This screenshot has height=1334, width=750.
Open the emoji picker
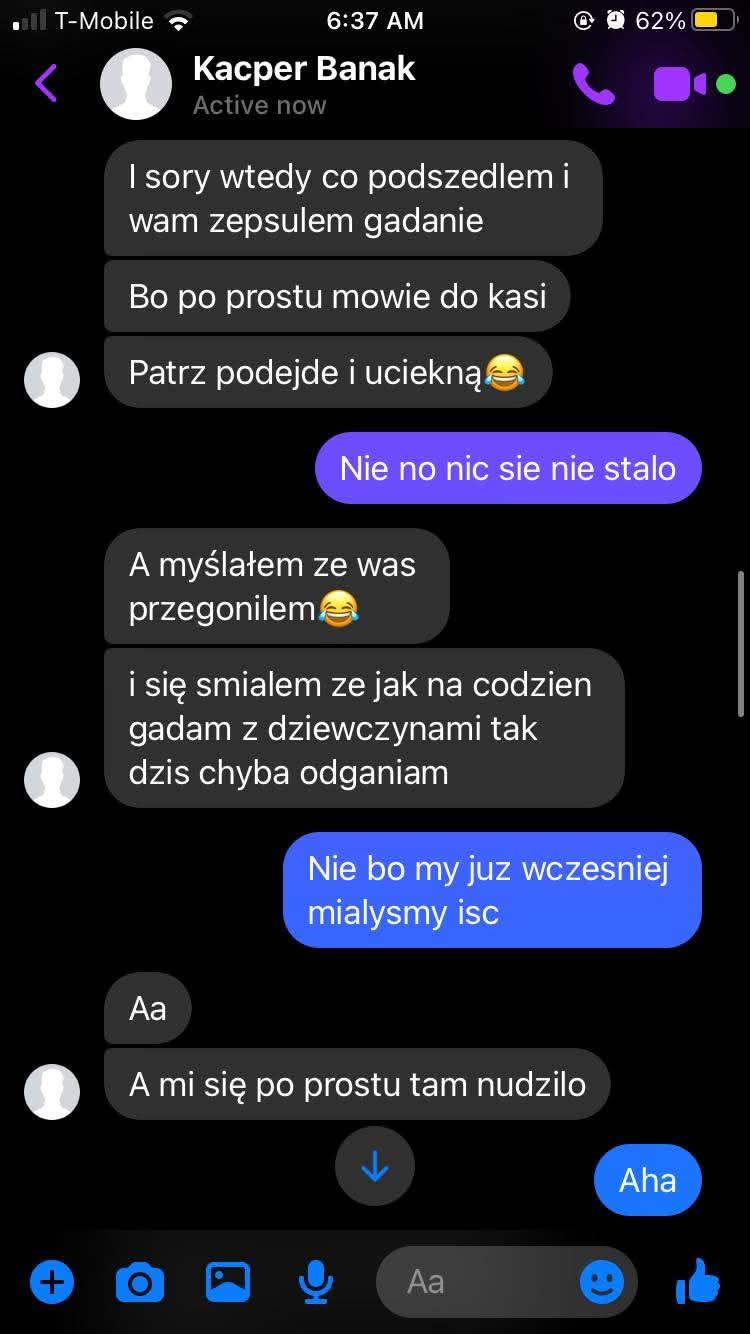click(x=602, y=1282)
